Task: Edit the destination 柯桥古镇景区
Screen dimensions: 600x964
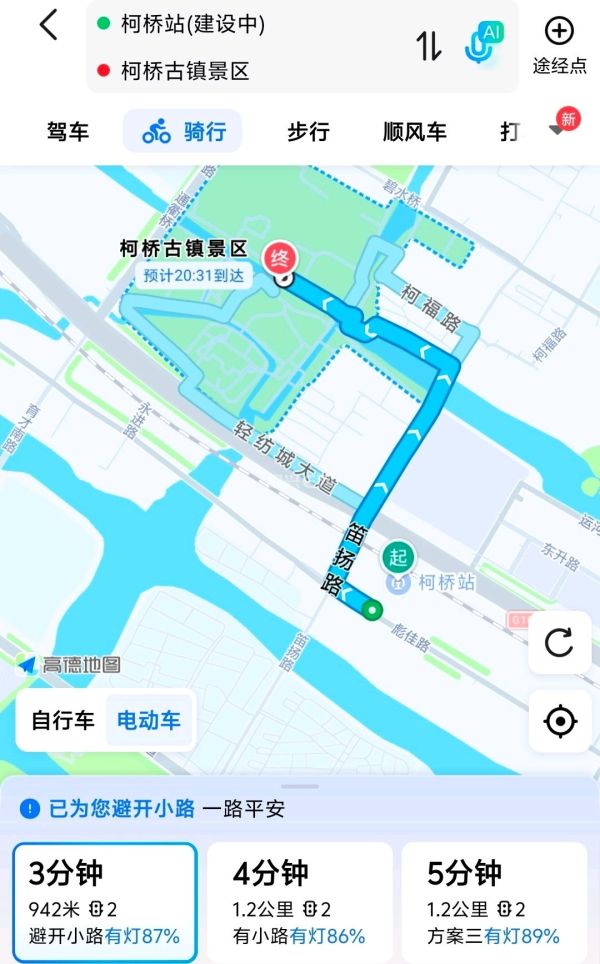Action: click(185, 70)
